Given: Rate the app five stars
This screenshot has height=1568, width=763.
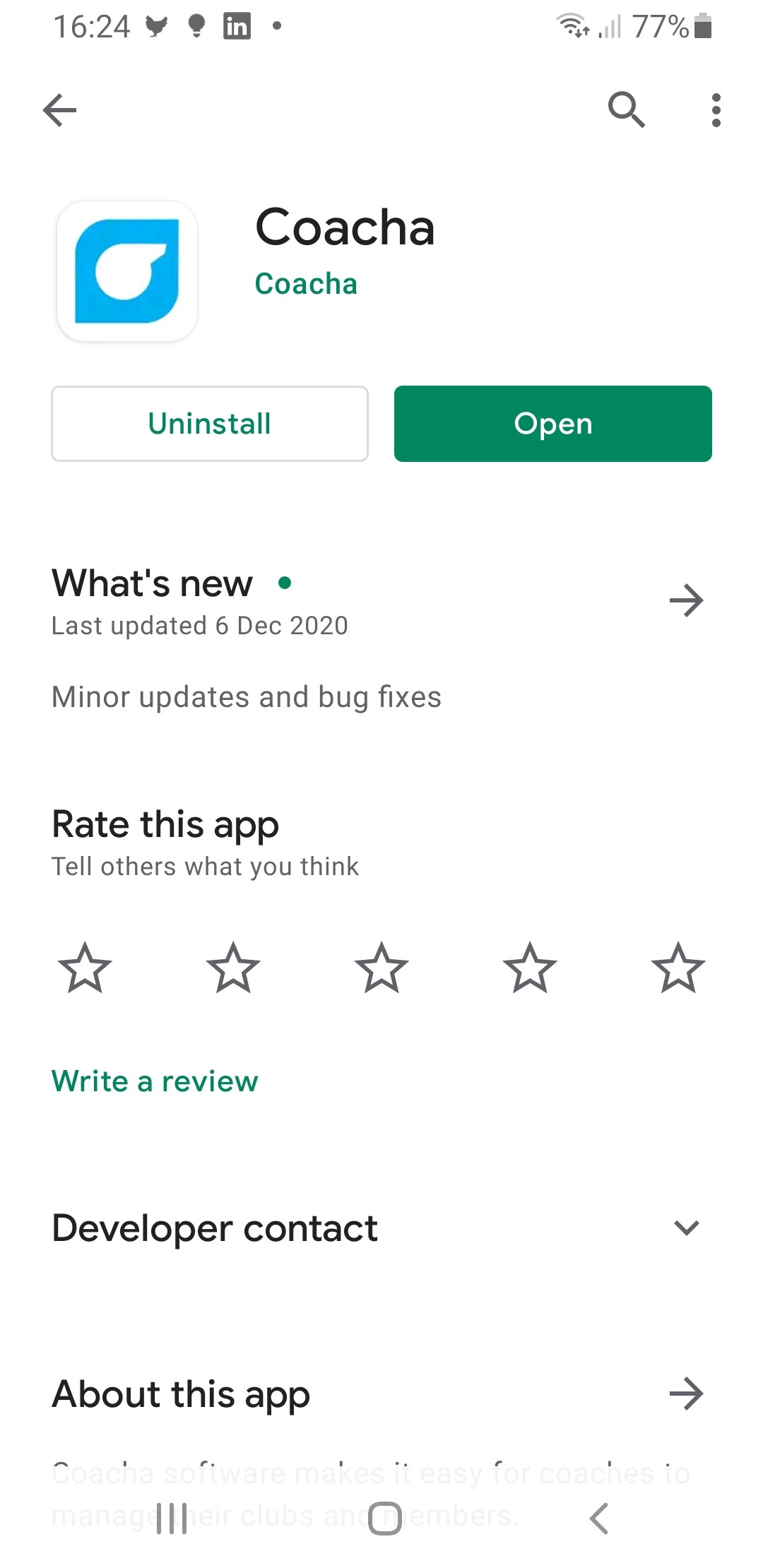Looking at the screenshot, I should (x=678, y=968).
